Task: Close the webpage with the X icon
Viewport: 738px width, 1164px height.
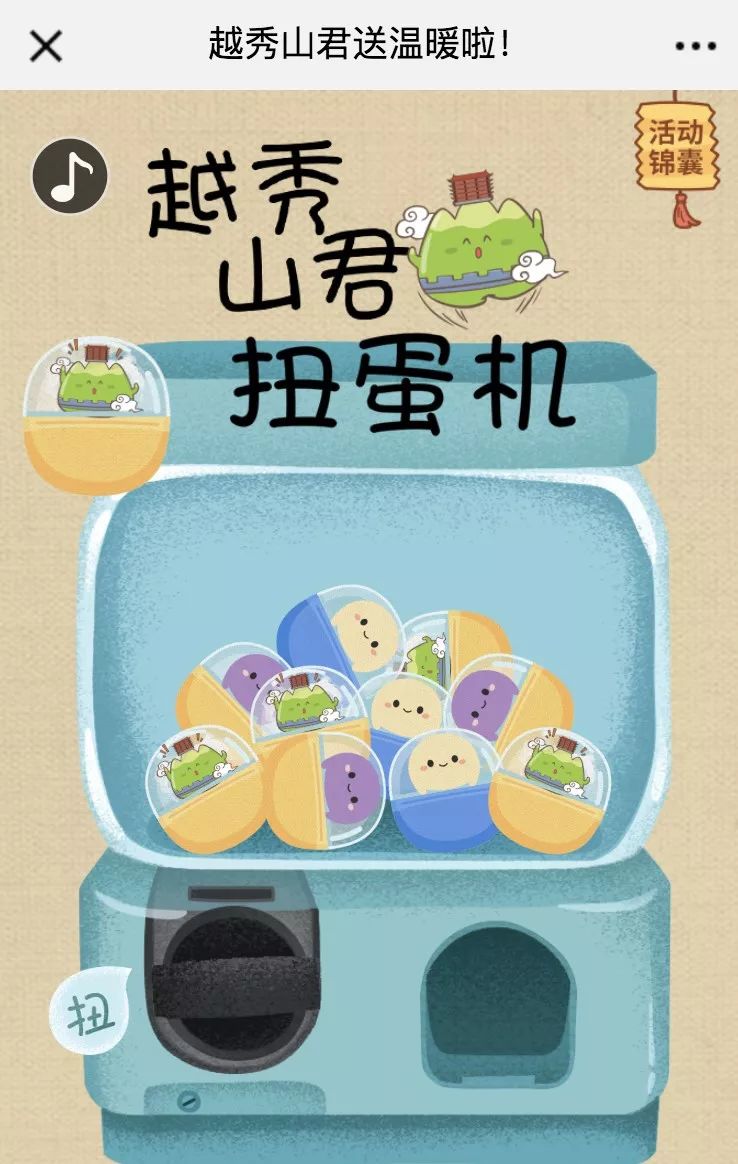Action: pos(45,46)
